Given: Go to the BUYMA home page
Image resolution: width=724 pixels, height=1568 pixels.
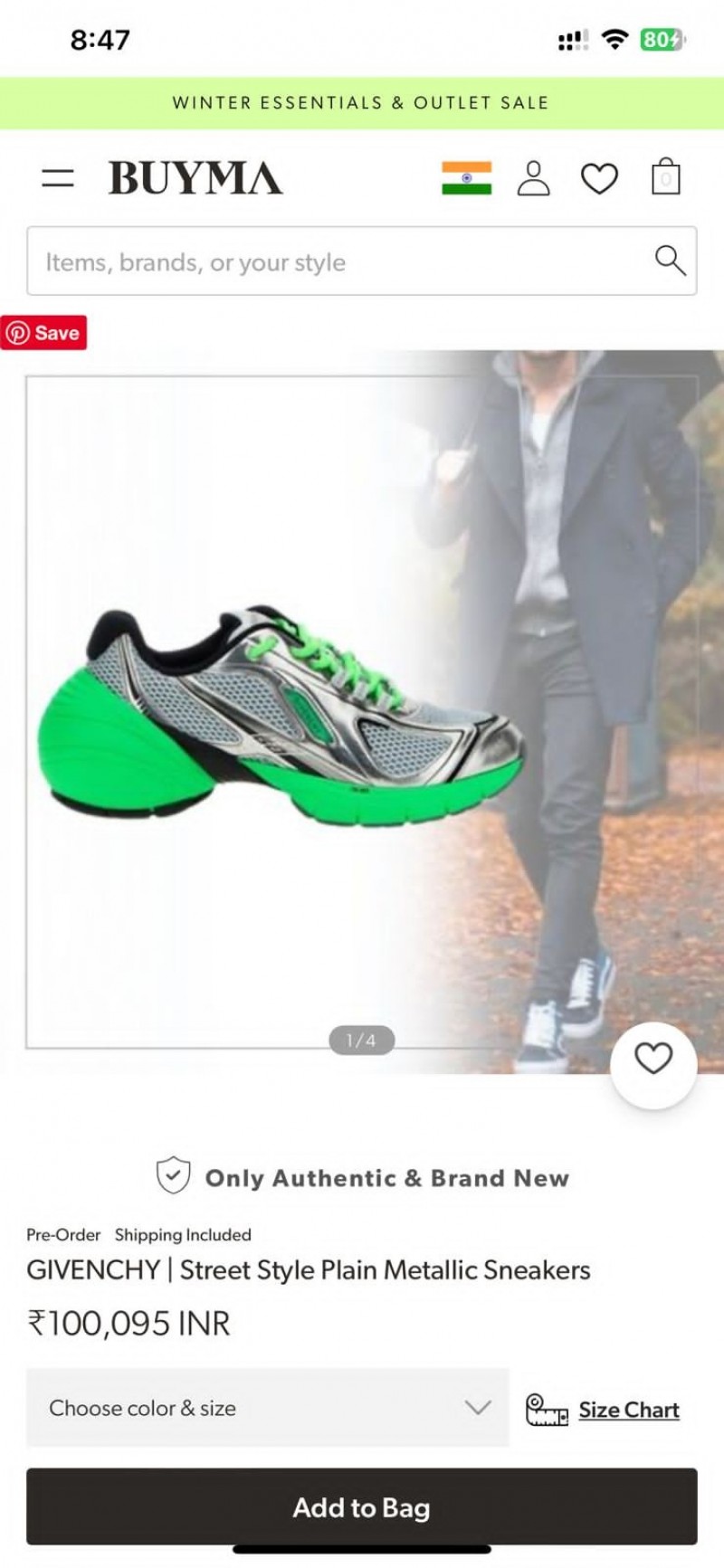Looking at the screenshot, I should click(195, 178).
